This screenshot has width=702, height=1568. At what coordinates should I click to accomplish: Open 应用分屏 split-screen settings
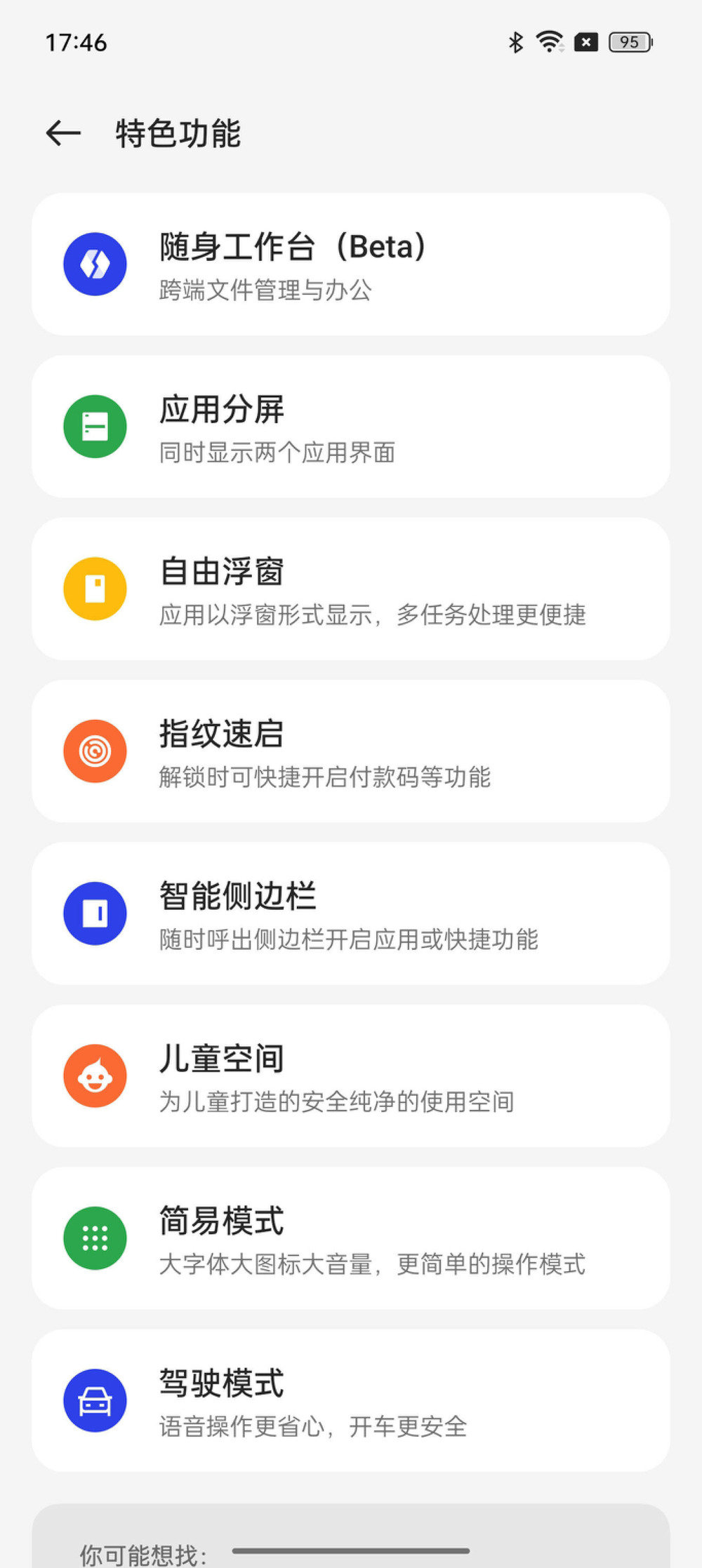click(x=351, y=427)
